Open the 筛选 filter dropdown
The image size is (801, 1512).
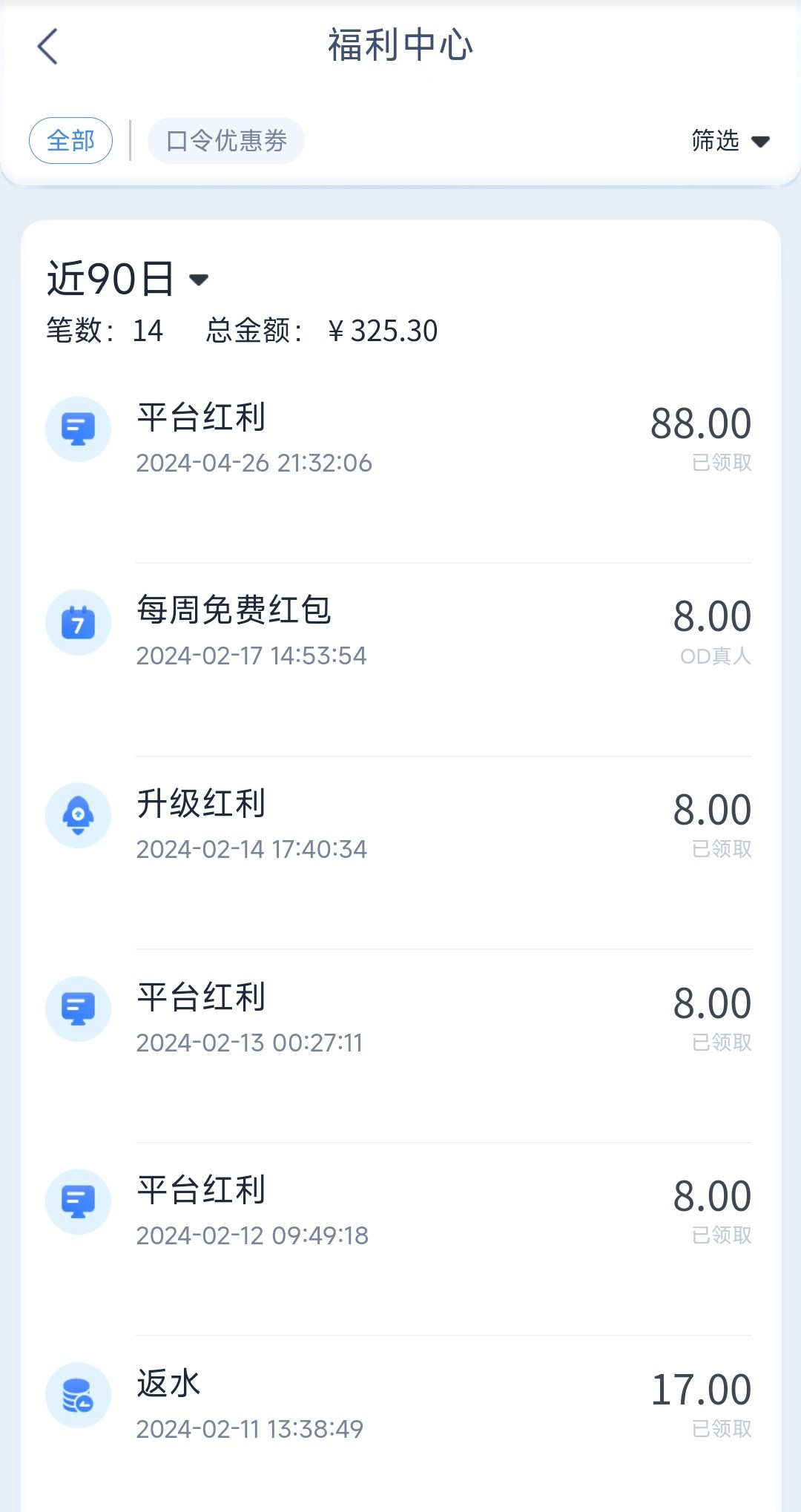point(730,140)
